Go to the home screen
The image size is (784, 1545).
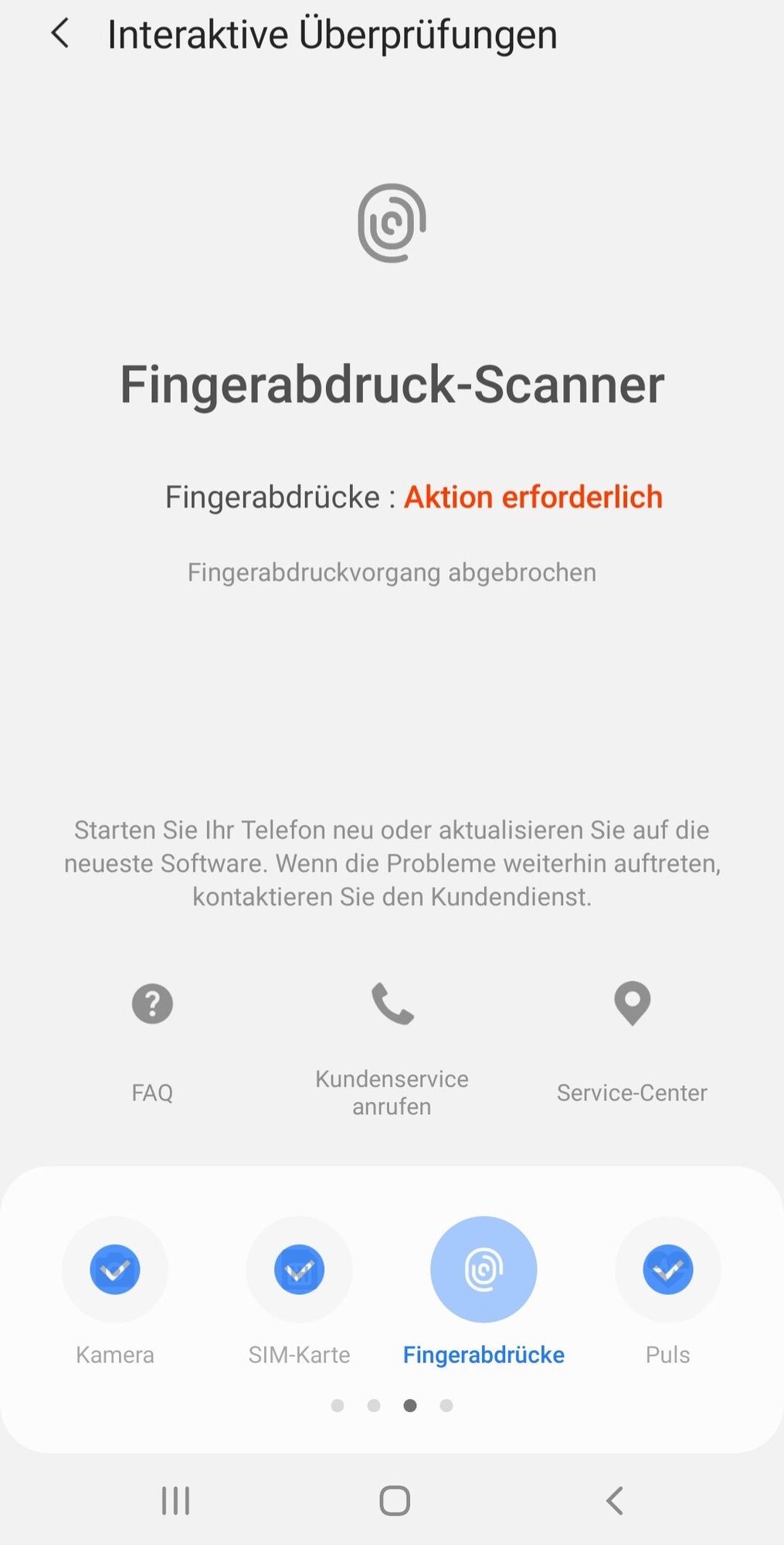click(x=395, y=1501)
